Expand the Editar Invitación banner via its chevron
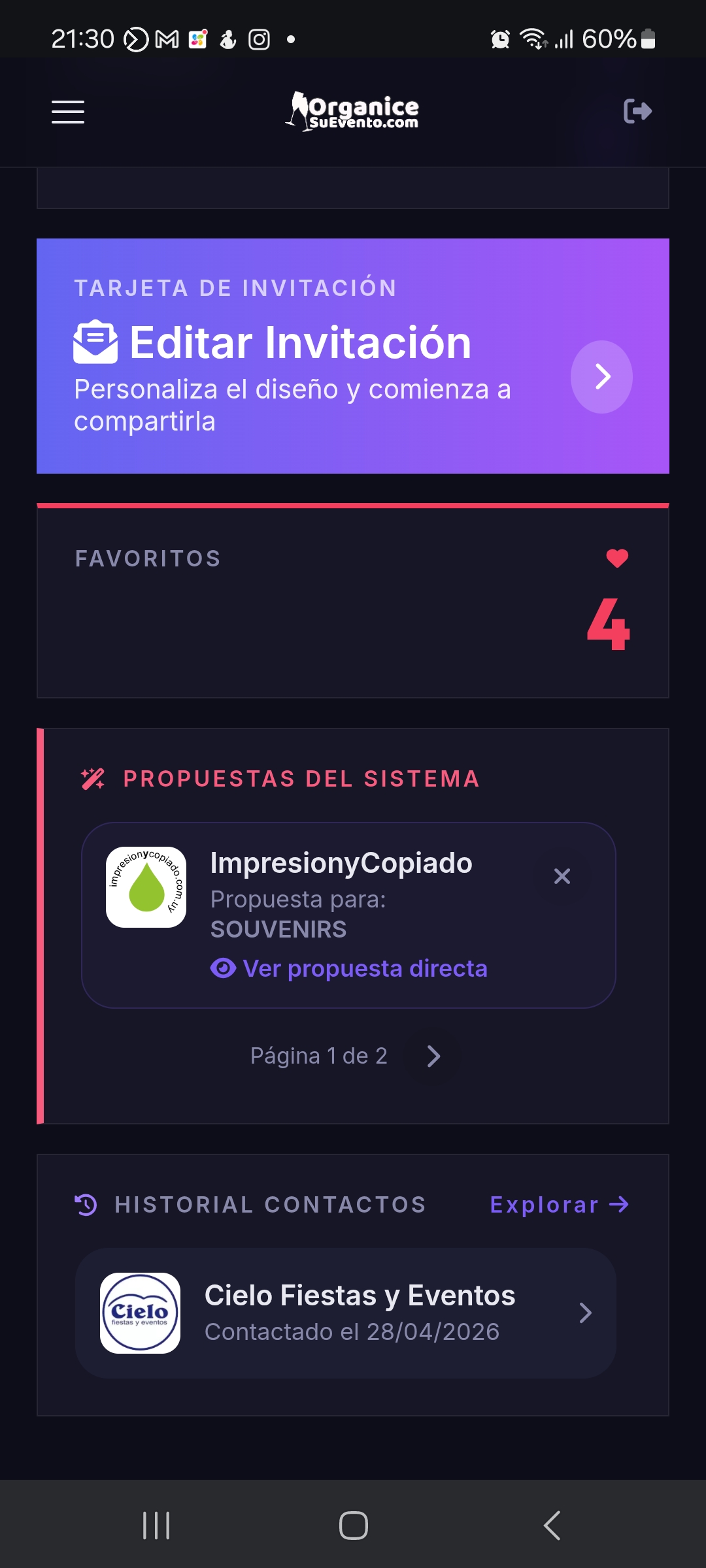This screenshot has width=706, height=1568. point(601,376)
